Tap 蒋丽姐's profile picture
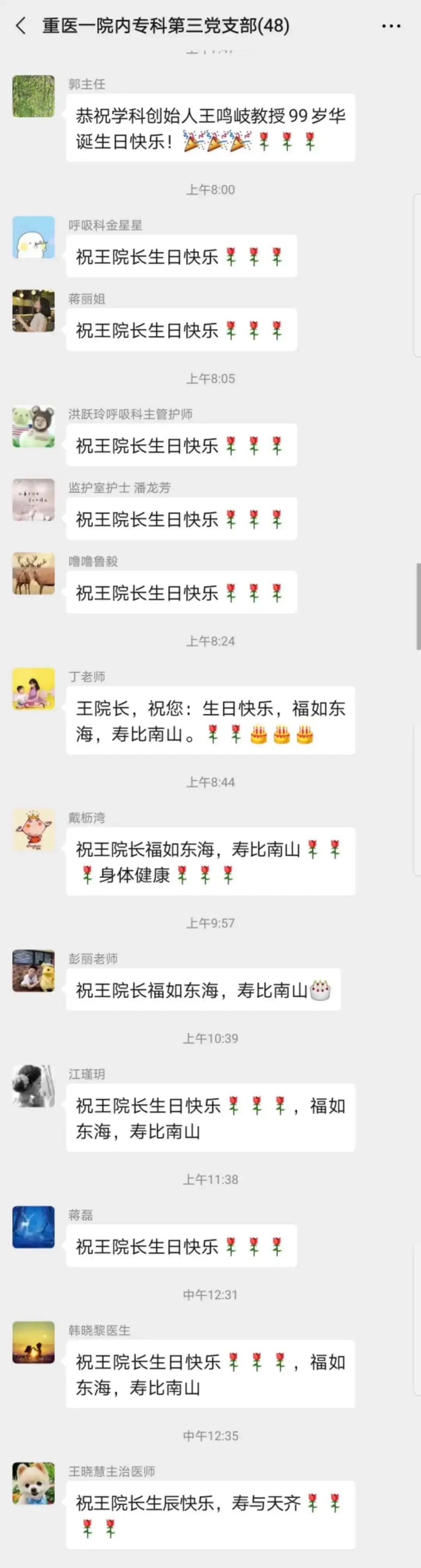421x1568 pixels. [x=34, y=311]
